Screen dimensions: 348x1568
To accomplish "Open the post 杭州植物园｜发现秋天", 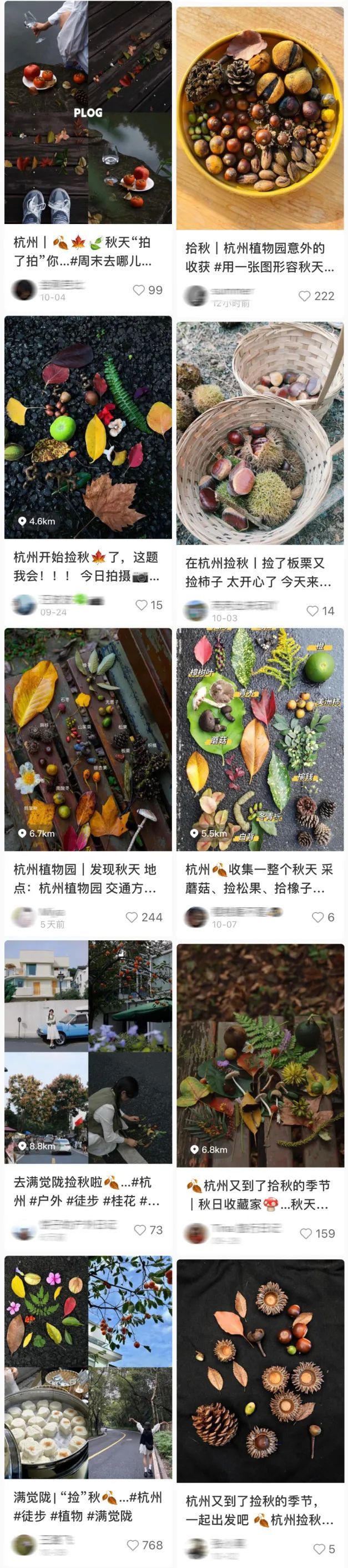I will click(x=88, y=740).
